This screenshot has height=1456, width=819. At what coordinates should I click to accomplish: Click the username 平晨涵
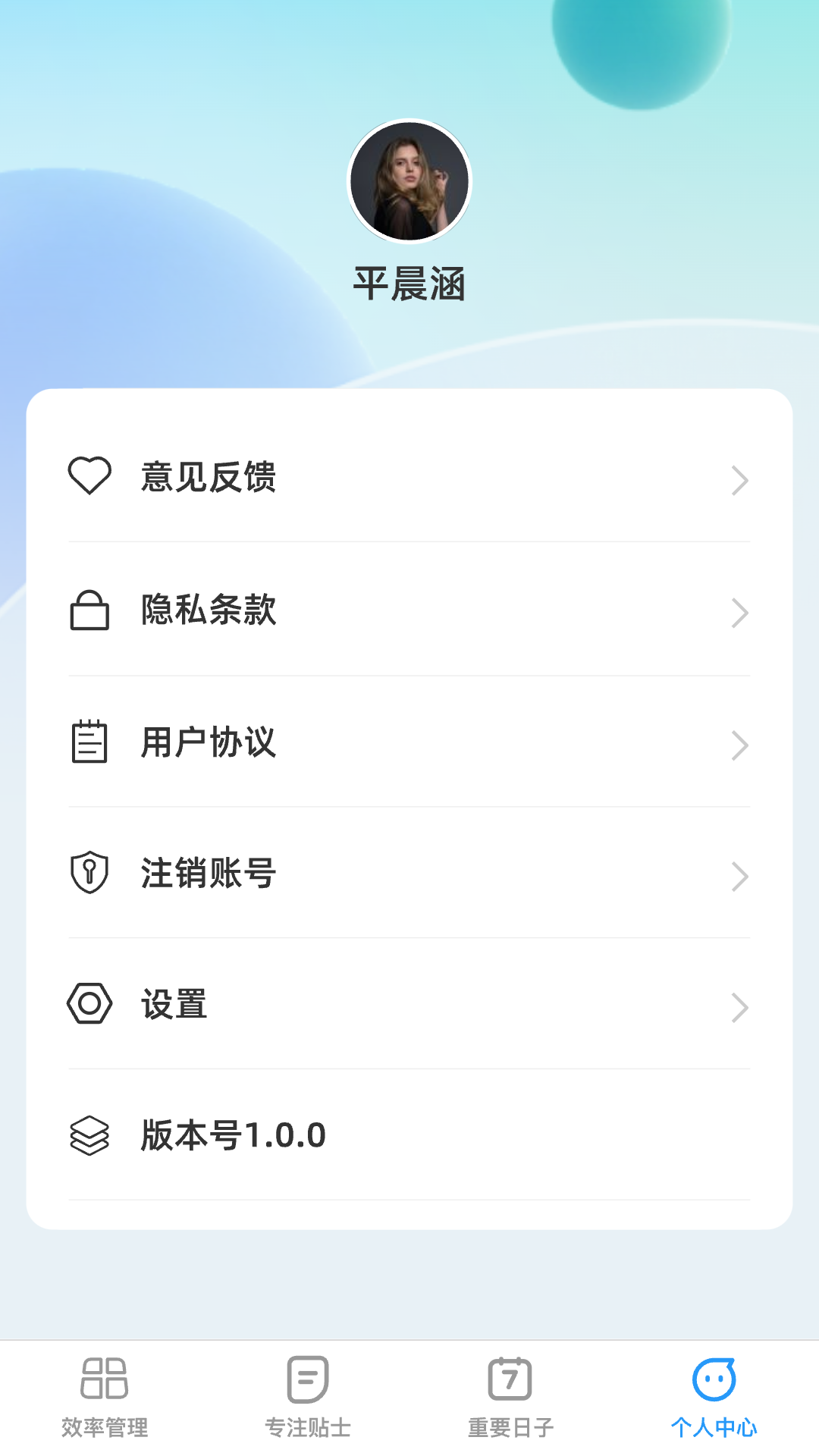coord(409,285)
